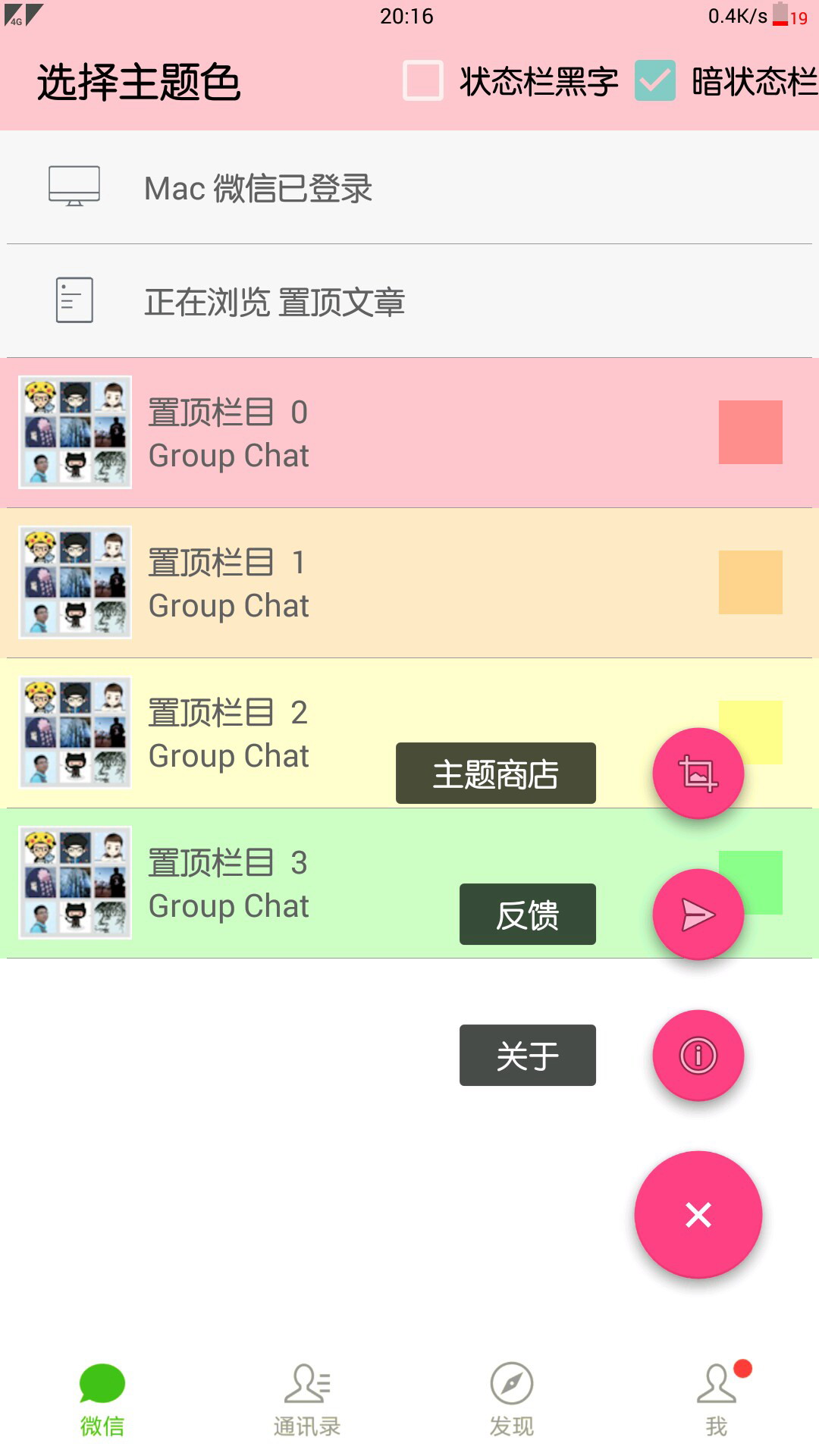Tap the monitor icon next to Mac 微信已登录
Screen dimensions: 819x1456
(74, 186)
